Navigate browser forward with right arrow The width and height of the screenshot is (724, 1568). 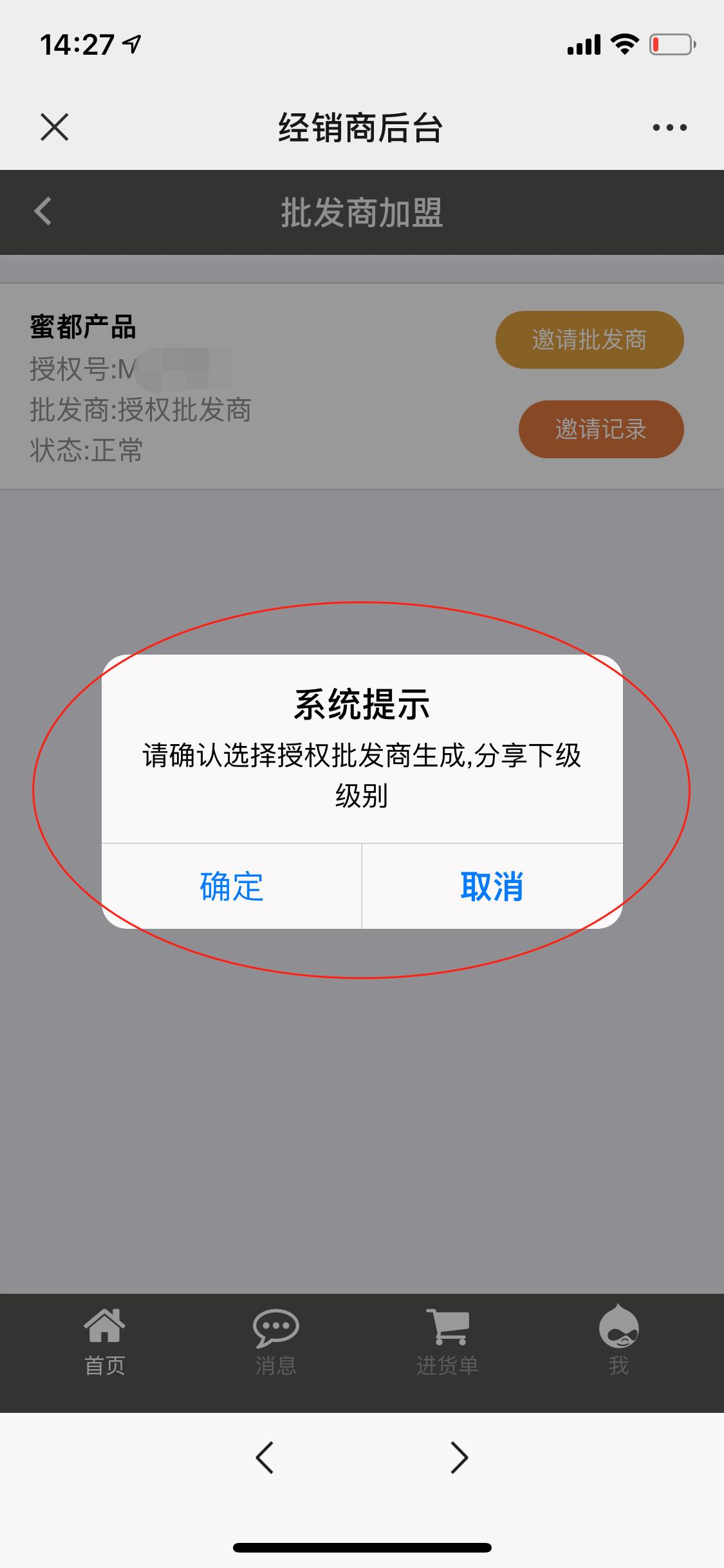(459, 1457)
